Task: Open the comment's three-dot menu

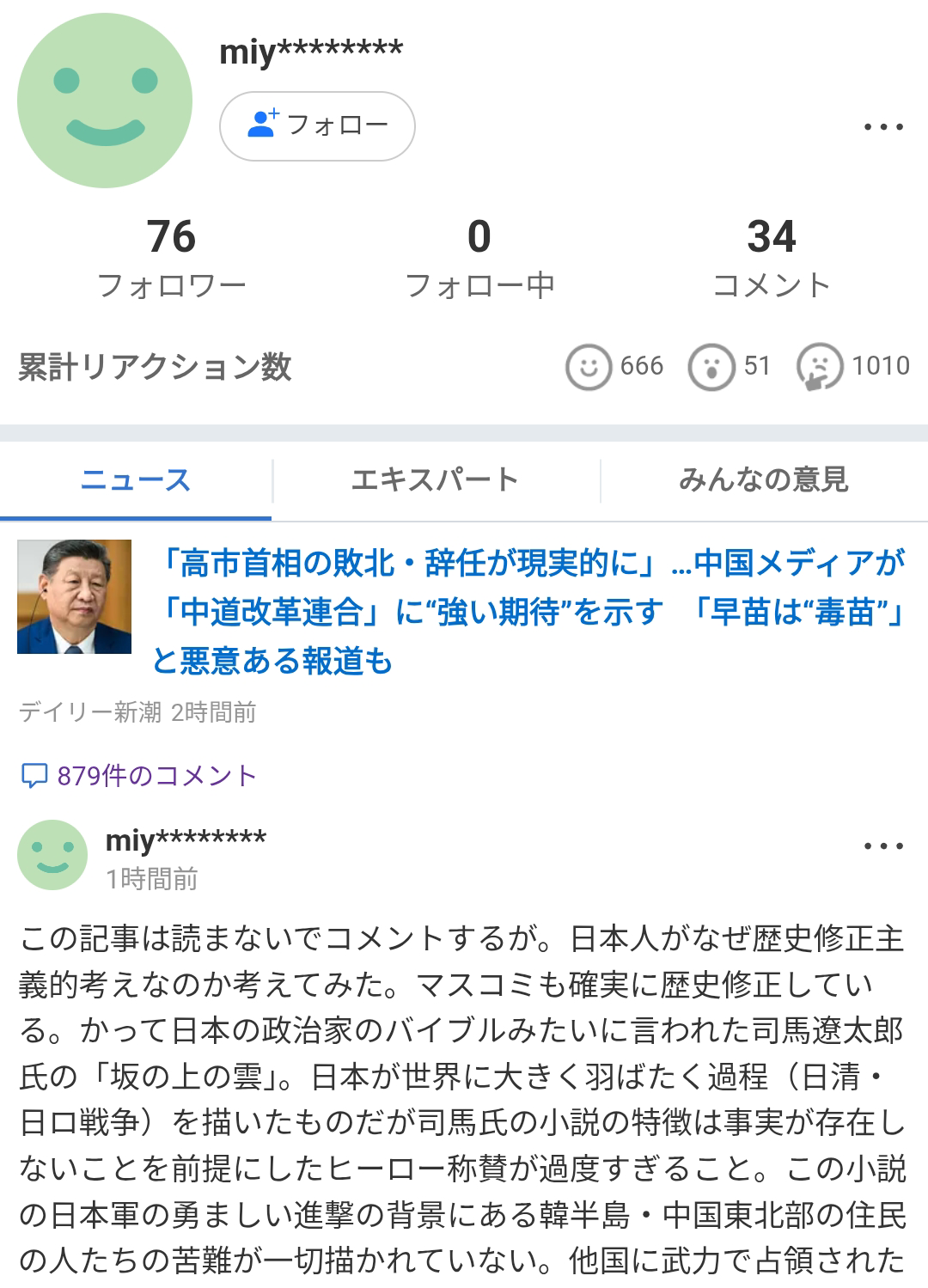Action: 882,846
